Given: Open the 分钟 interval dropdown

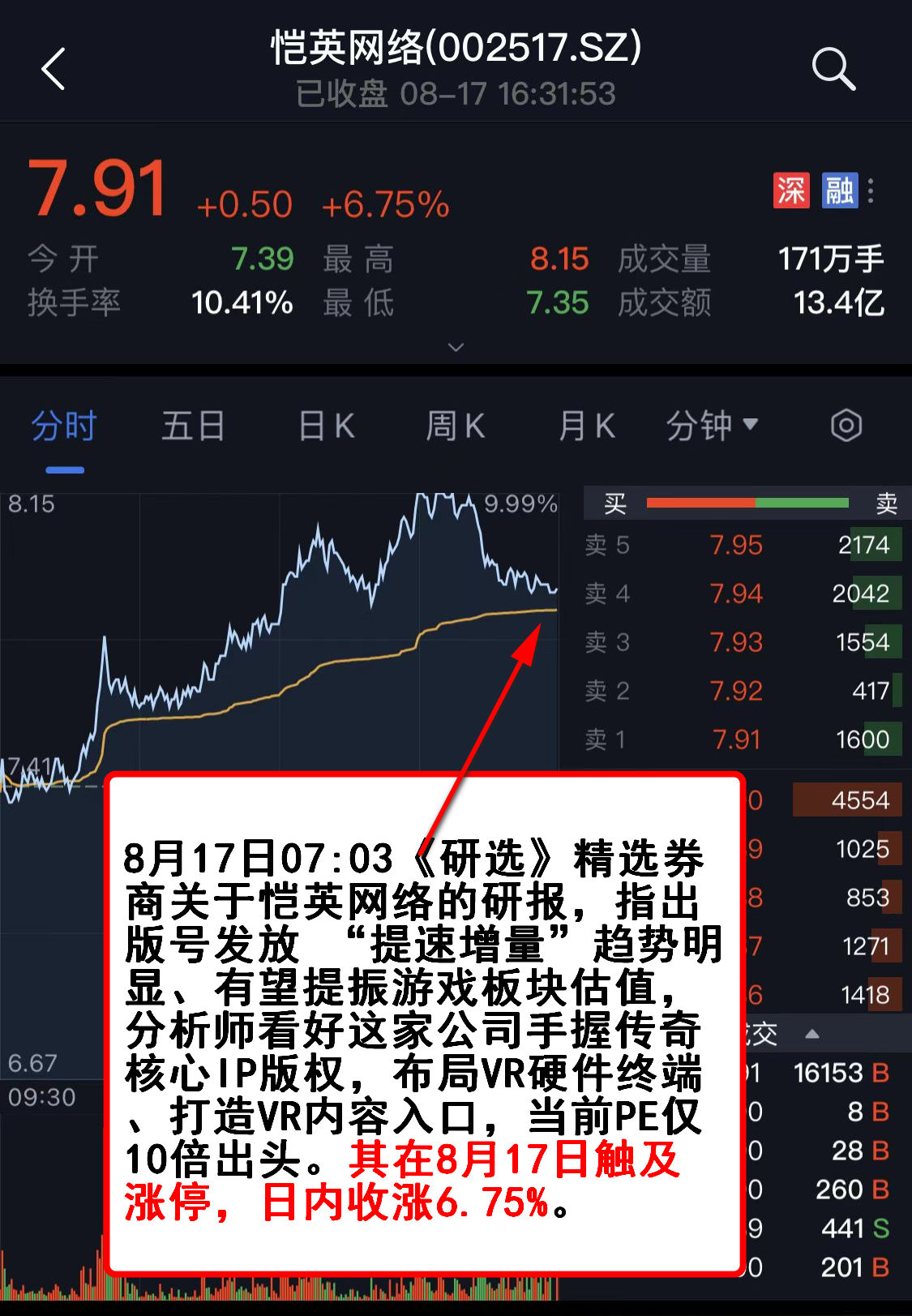Looking at the screenshot, I should pos(712,426).
